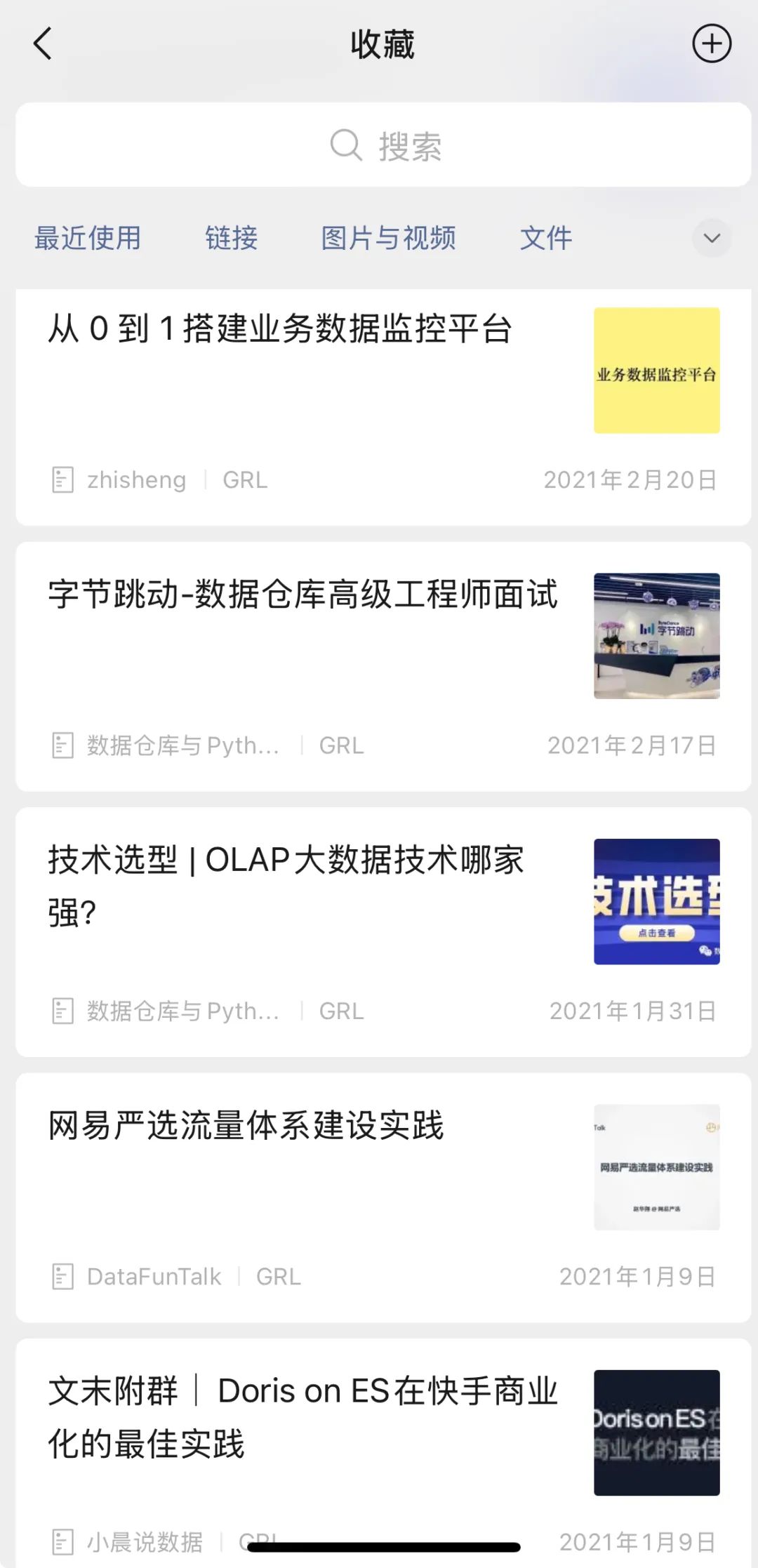Select the 文件 filter

point(545,239)
